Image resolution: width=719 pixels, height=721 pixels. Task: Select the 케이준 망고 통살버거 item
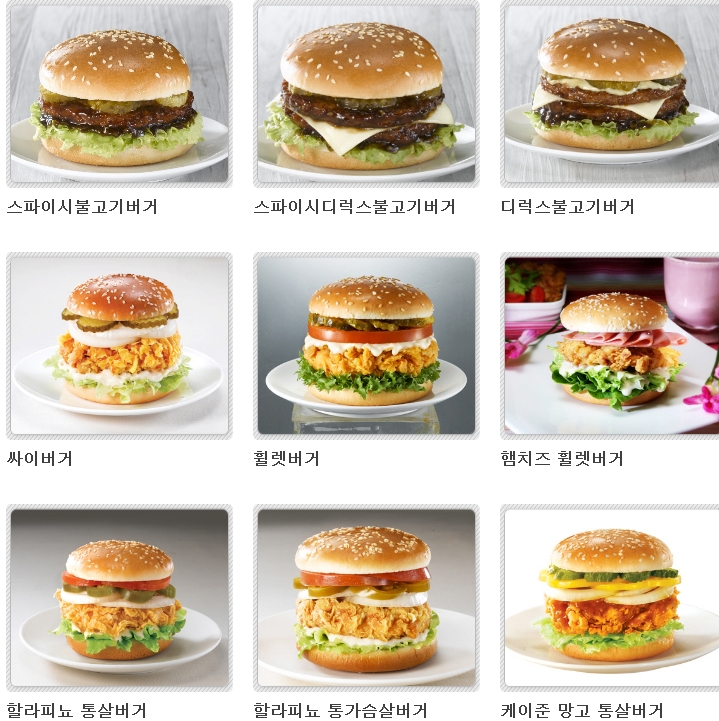[611, 597]
